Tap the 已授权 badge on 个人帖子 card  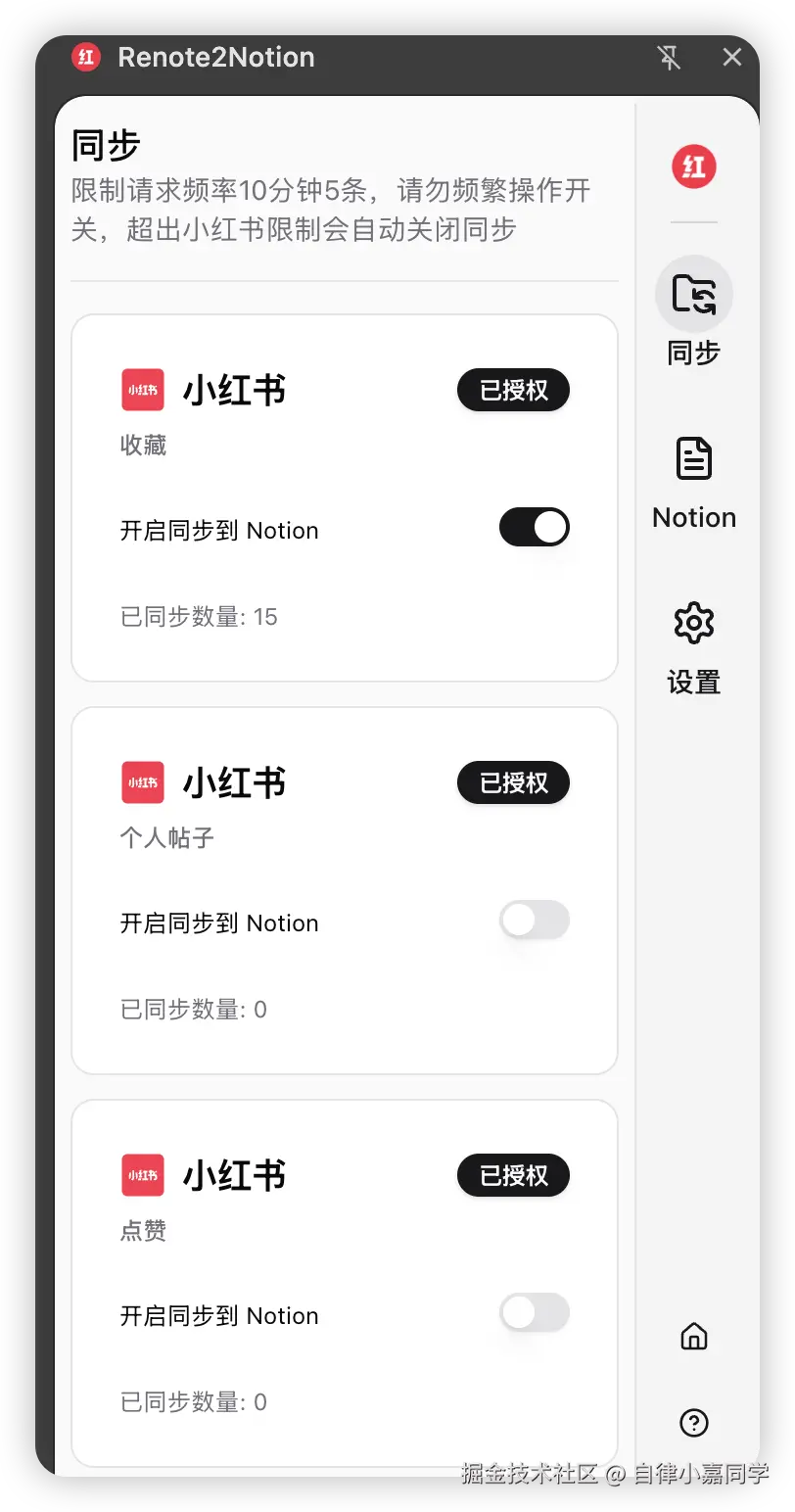coord(513,783)
